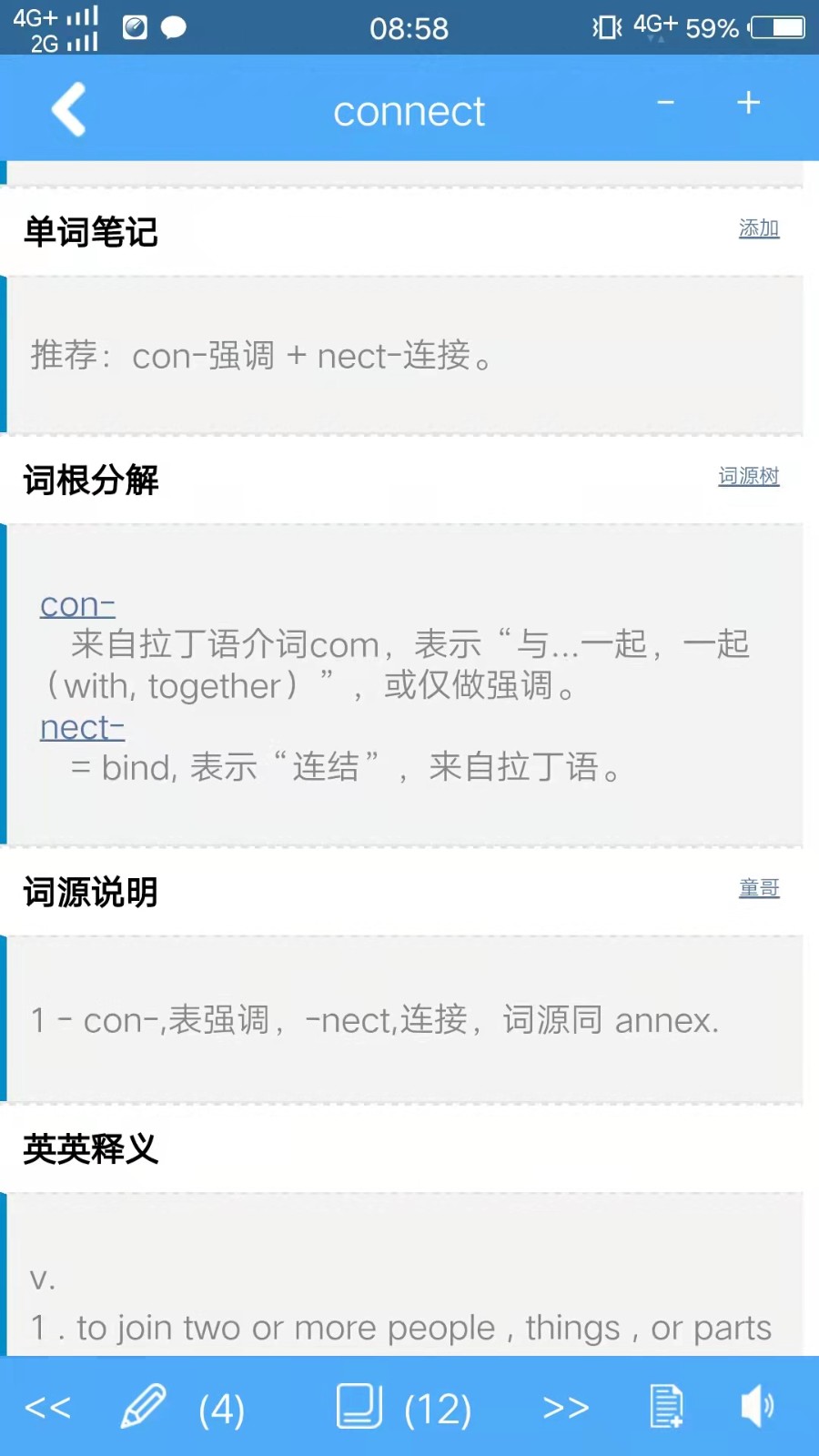Screen dimensions: 819x1456
Task: Tap the pencil notes icon
Action: click(144, 1406)
